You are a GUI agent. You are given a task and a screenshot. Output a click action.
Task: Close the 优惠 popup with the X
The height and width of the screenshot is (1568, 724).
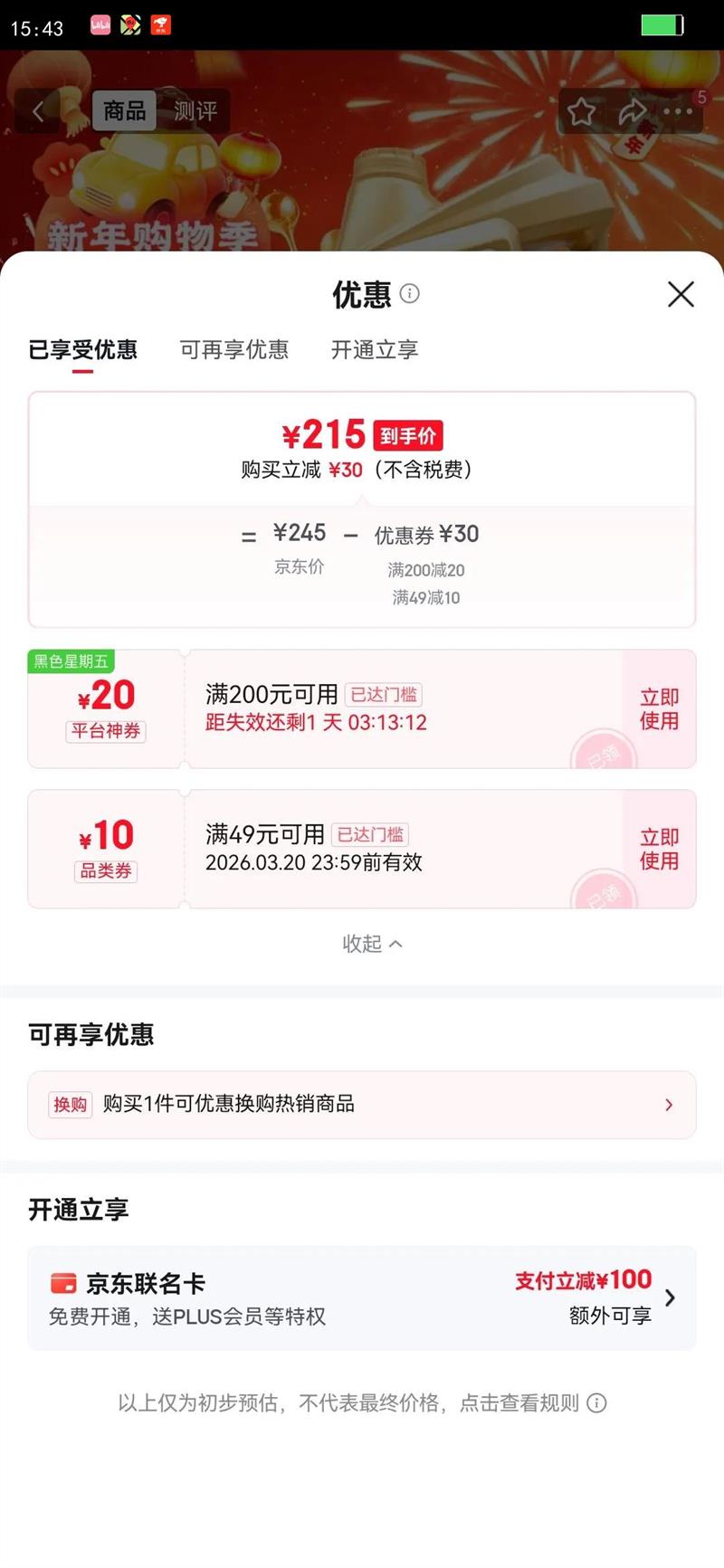click(681, 295)
